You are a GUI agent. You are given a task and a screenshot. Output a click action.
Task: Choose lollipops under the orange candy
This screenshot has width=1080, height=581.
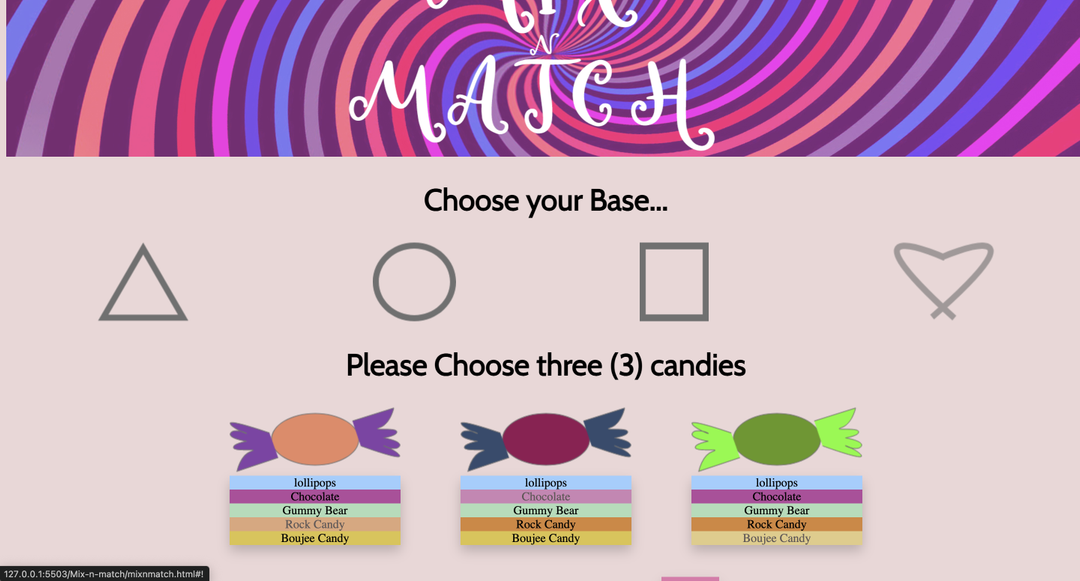[x=315, y=483]
